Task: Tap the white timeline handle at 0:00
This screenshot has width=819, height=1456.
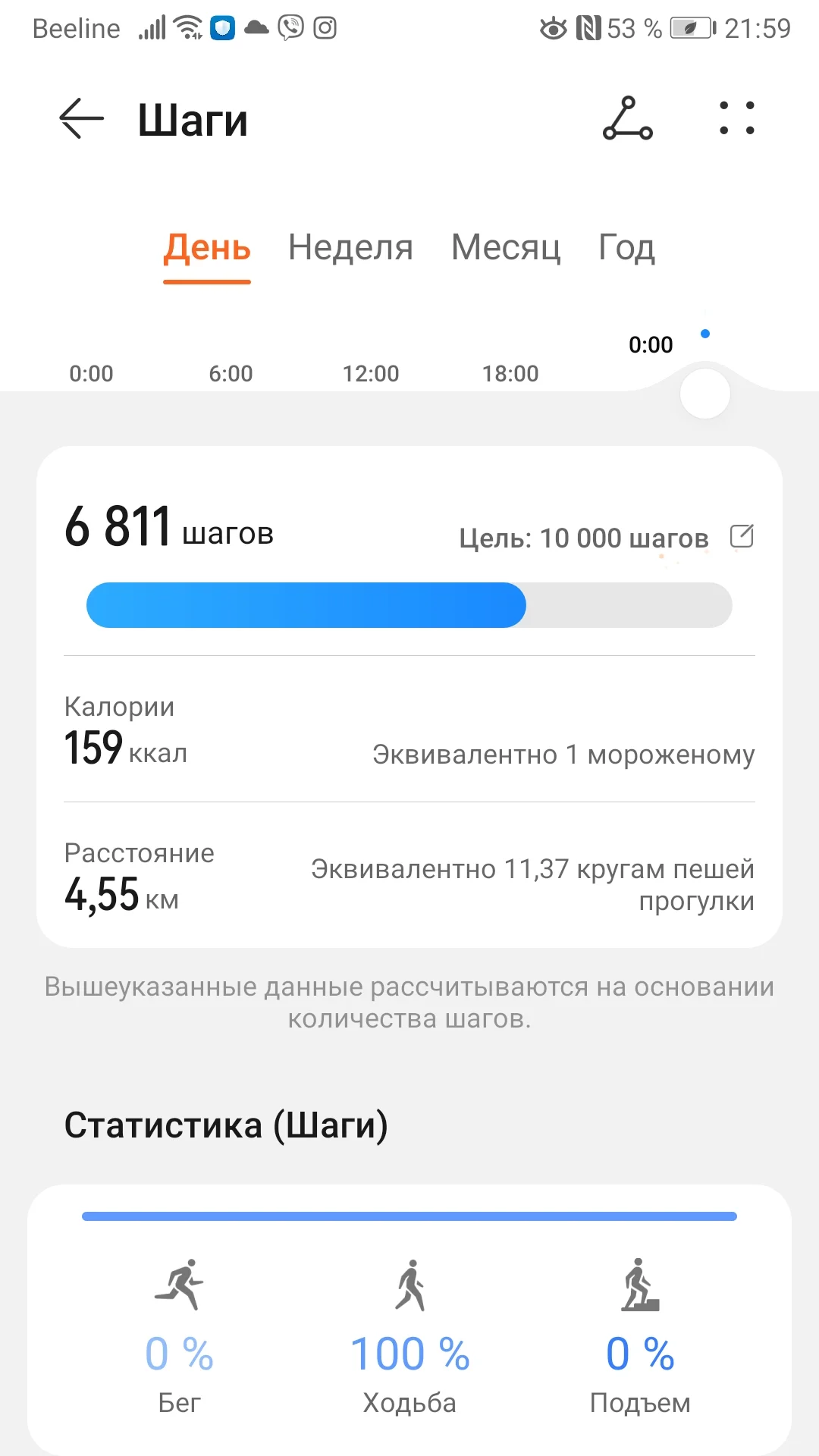Action: click(704, 394)
